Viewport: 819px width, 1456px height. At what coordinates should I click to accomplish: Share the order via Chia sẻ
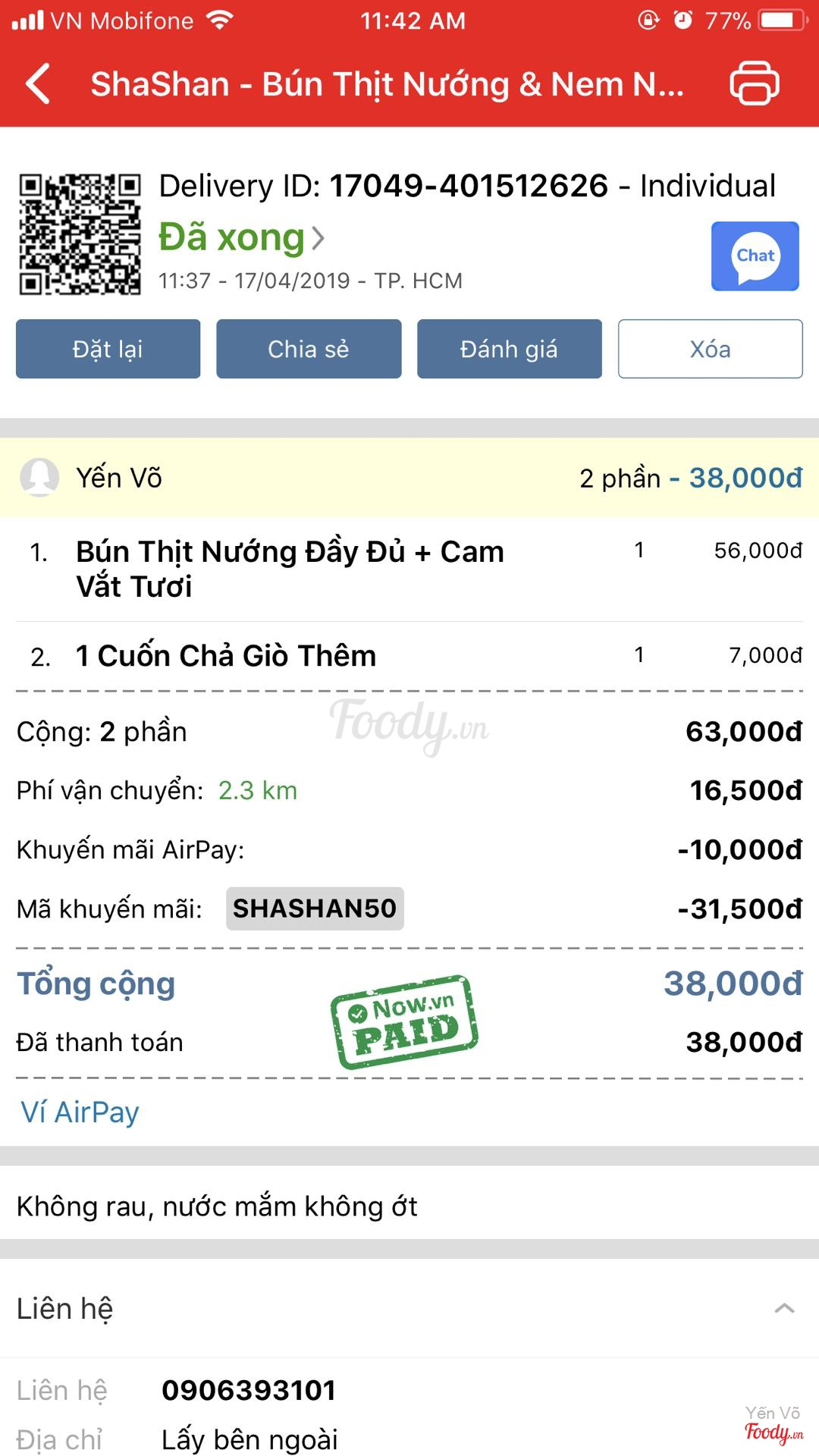coord(309,349)
